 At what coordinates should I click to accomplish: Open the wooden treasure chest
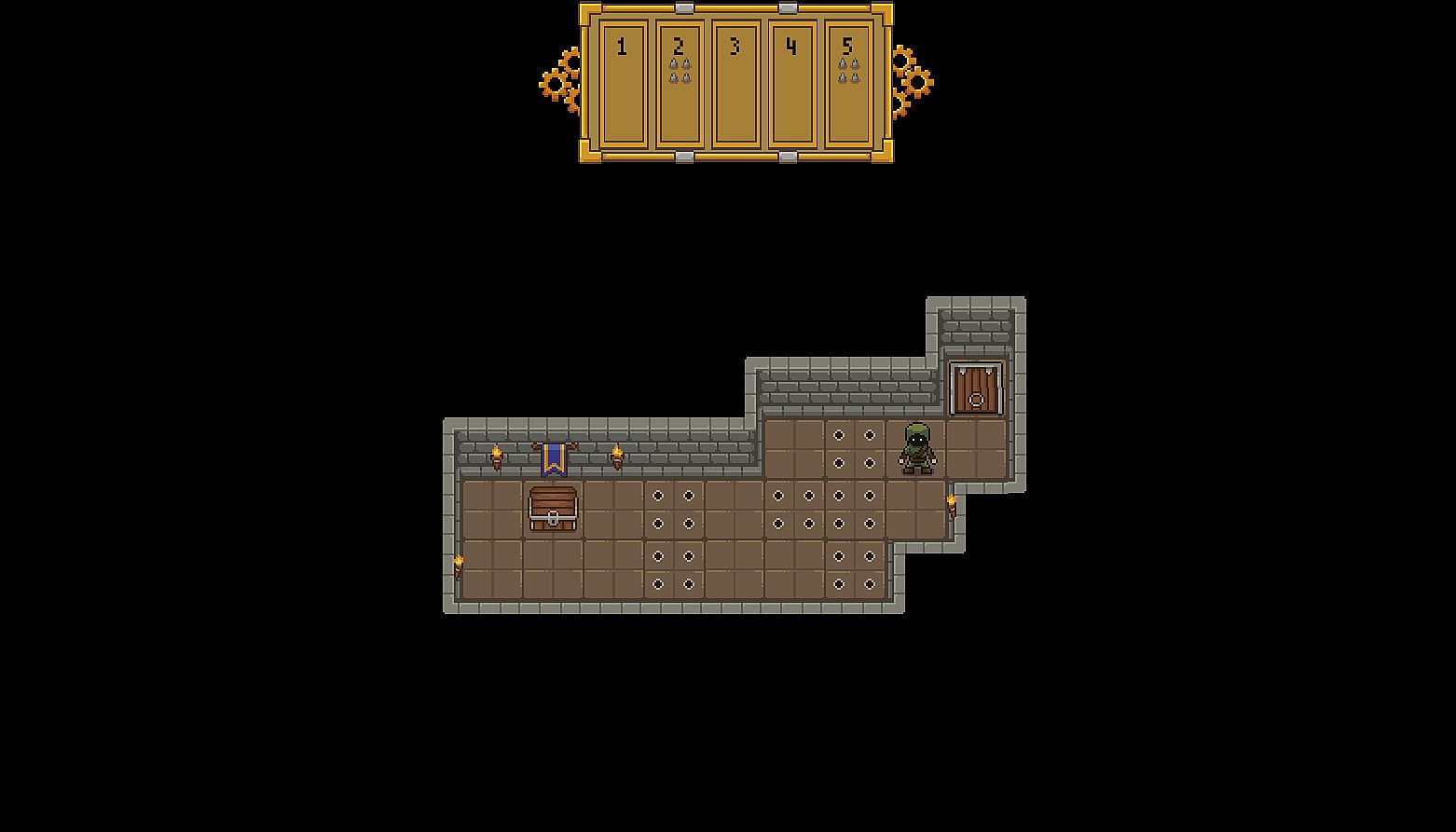(x=553, y=509)
